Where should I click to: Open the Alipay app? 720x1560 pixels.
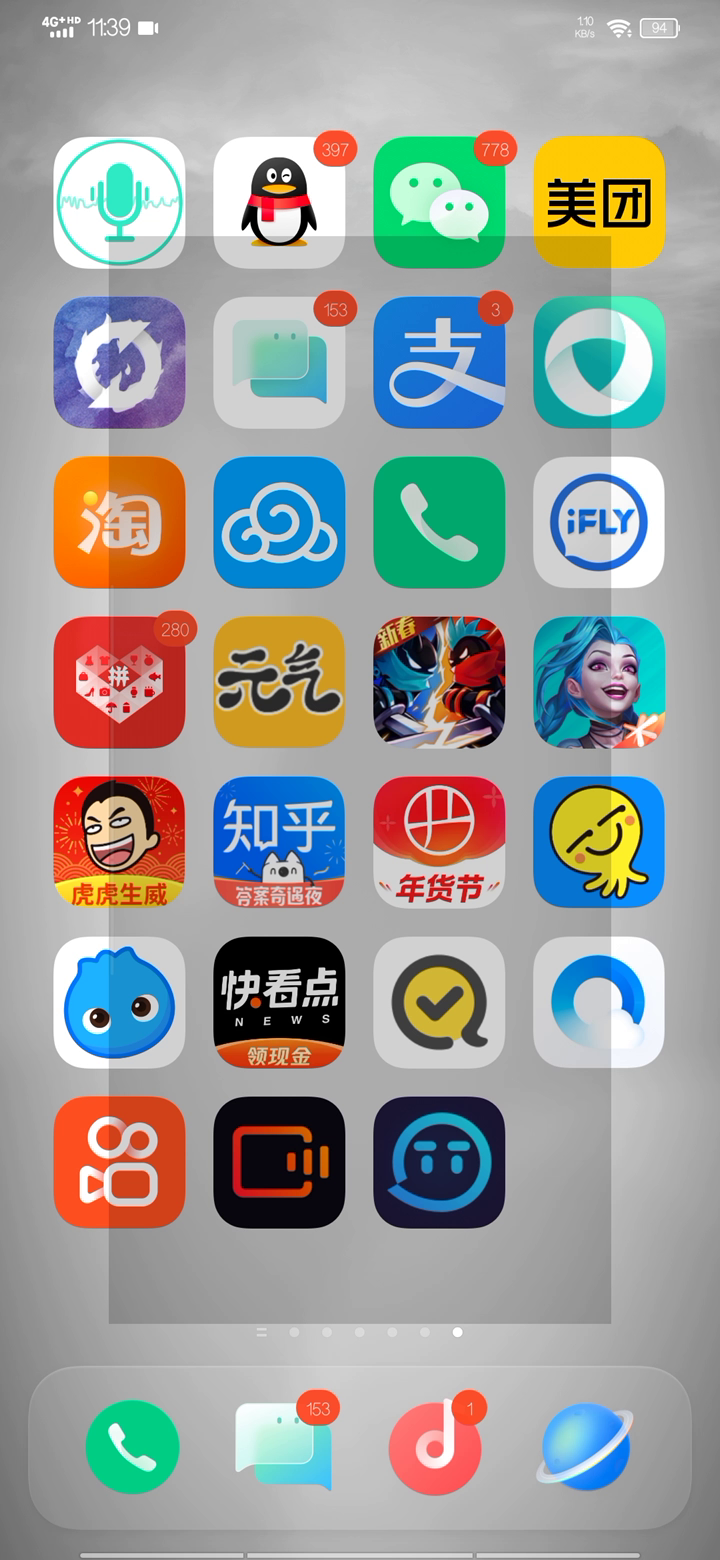tap(439, 362)
